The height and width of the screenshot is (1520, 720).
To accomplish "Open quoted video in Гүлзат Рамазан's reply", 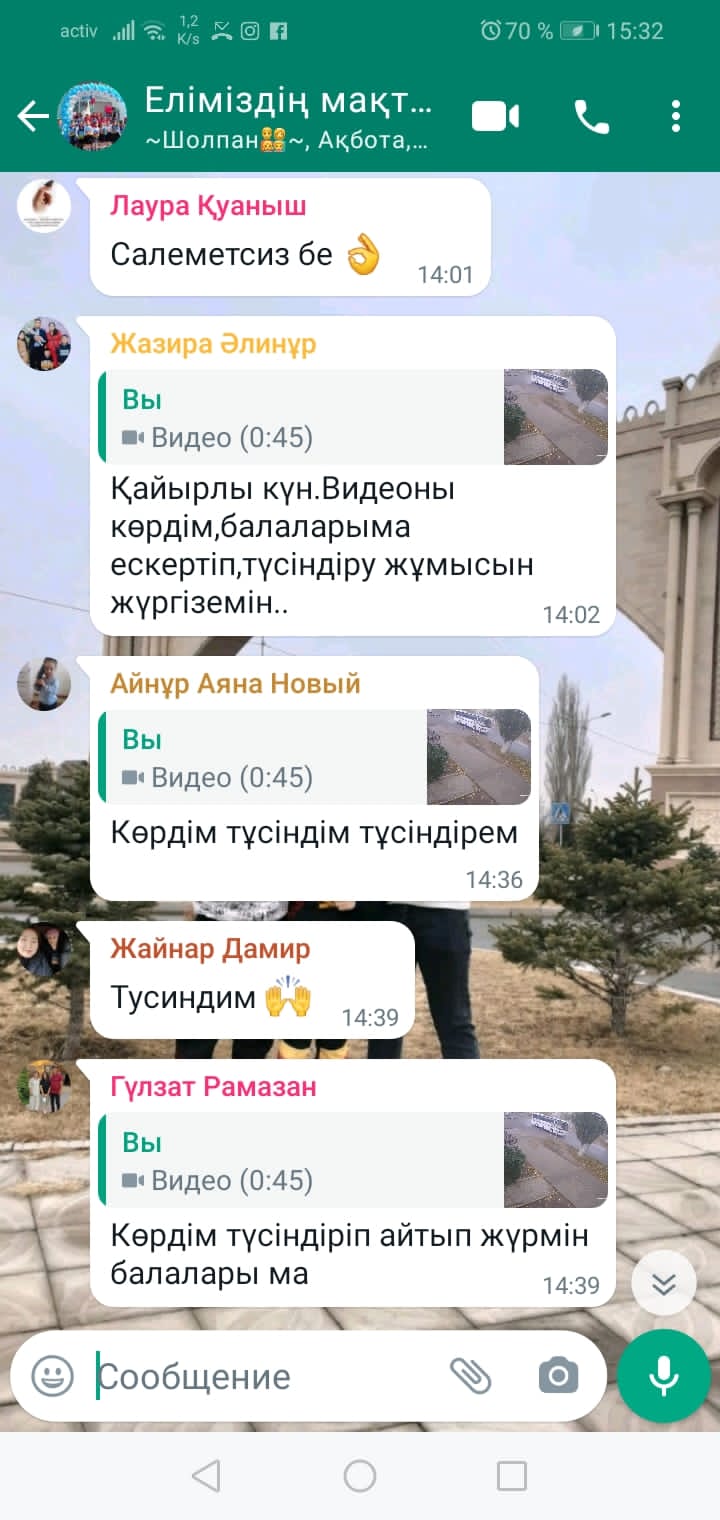I will 354,1160.
